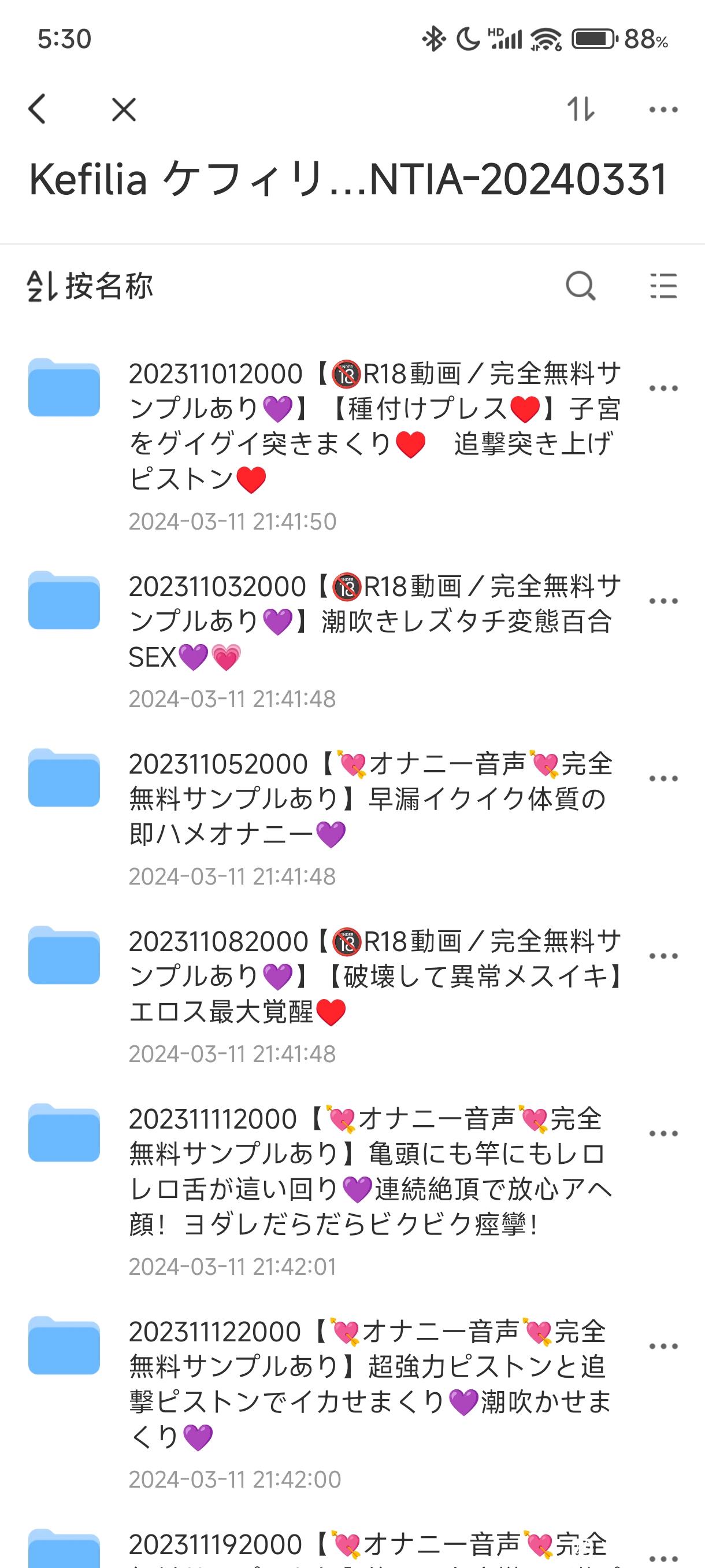The width and height of the screenshot is (705, 1568).
Task: Go back using the top-left arrow
Action: pos(38,110)
